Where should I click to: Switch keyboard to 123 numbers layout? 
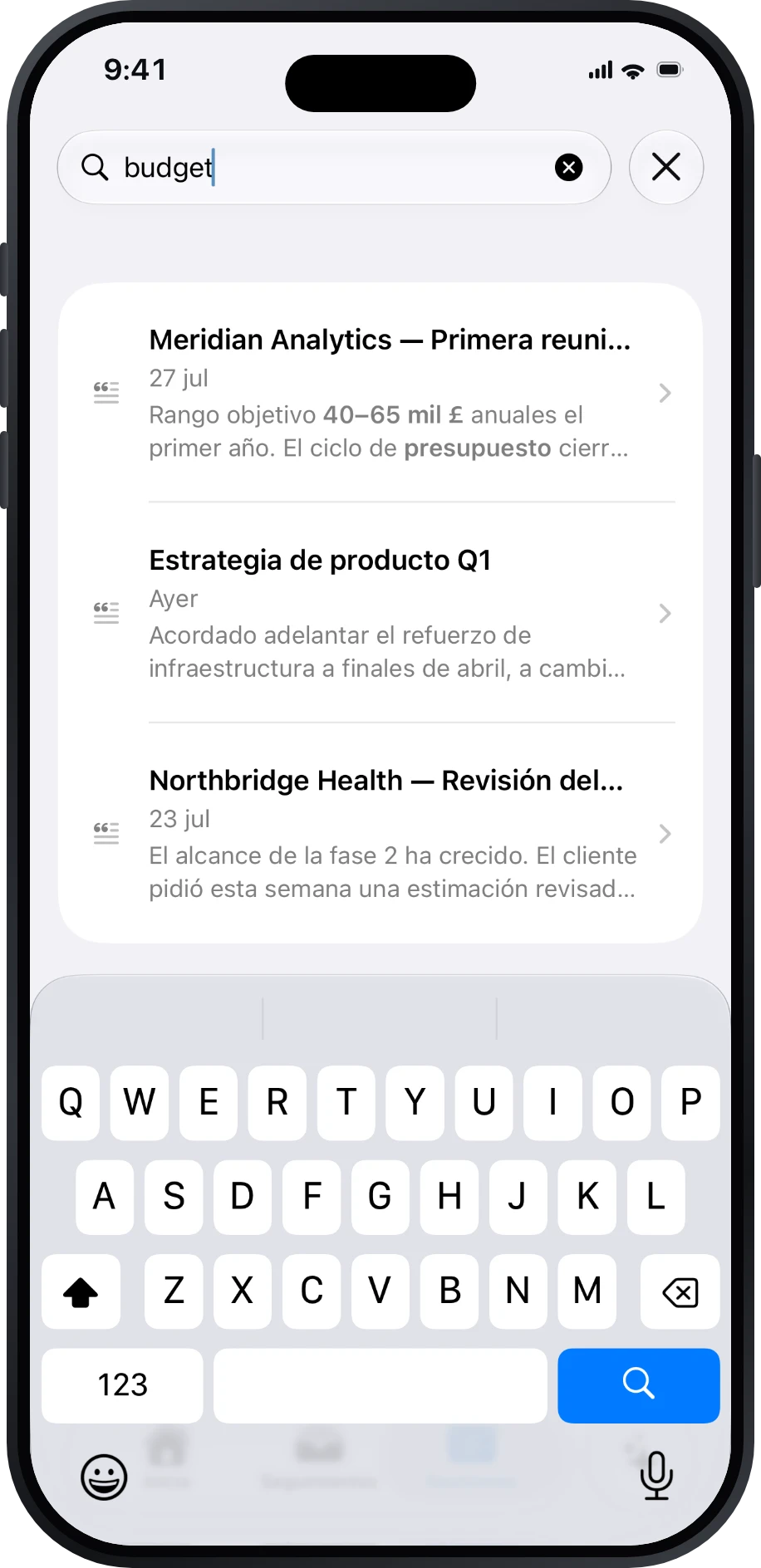point(122,1385)
